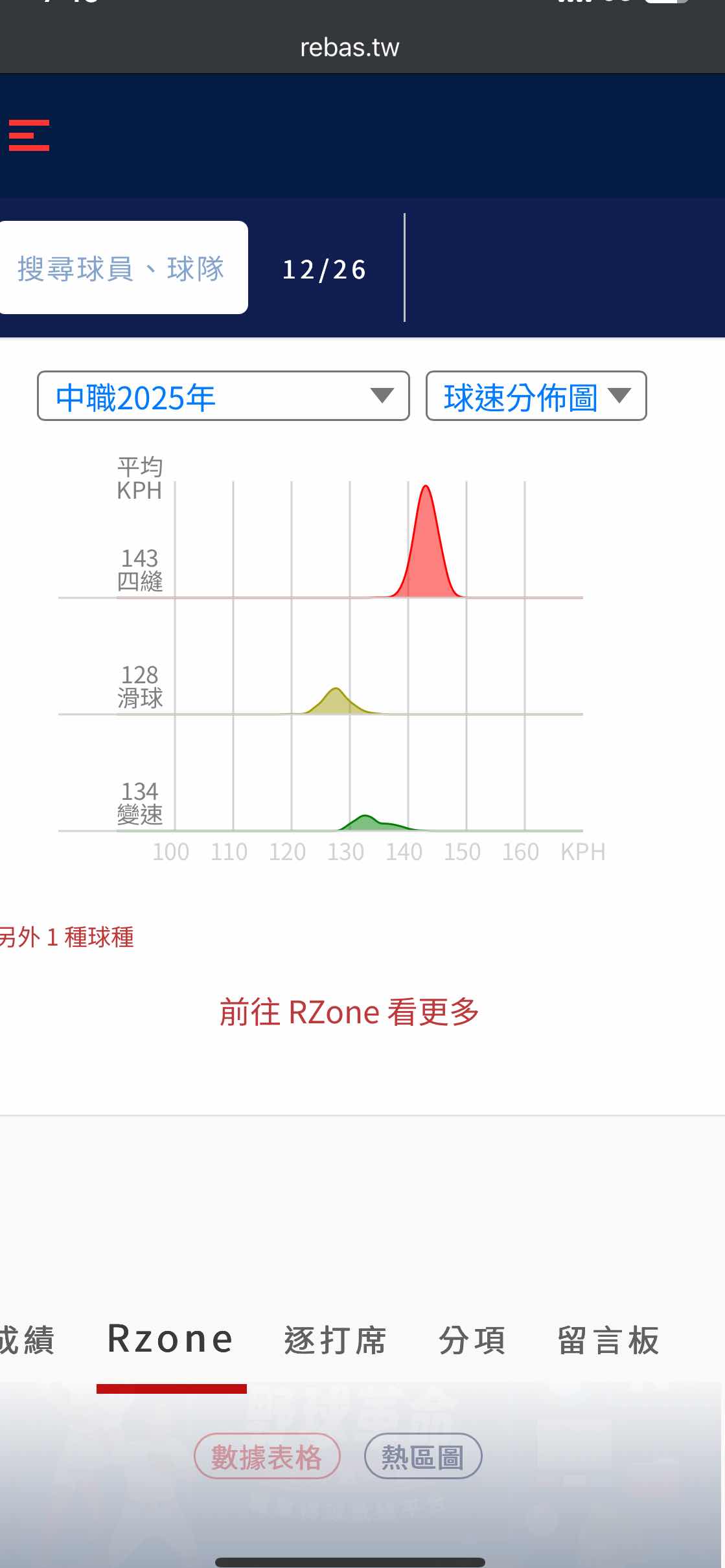Screen dimensions: 725x1568
Task: Open the 分項 tab
Action: pos(472,1340)
